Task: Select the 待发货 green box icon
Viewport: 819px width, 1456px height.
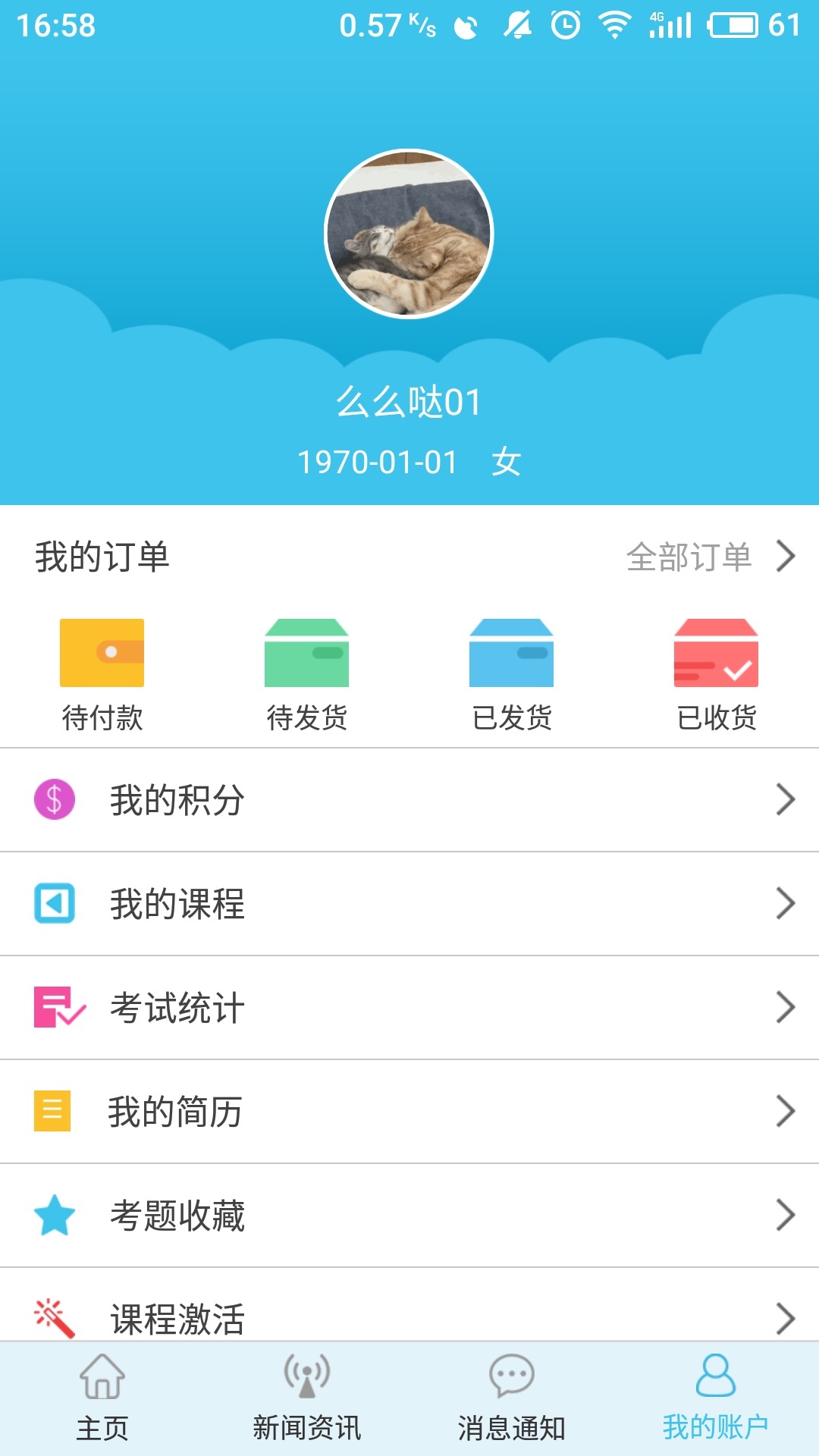Action: tap(306, 654)
